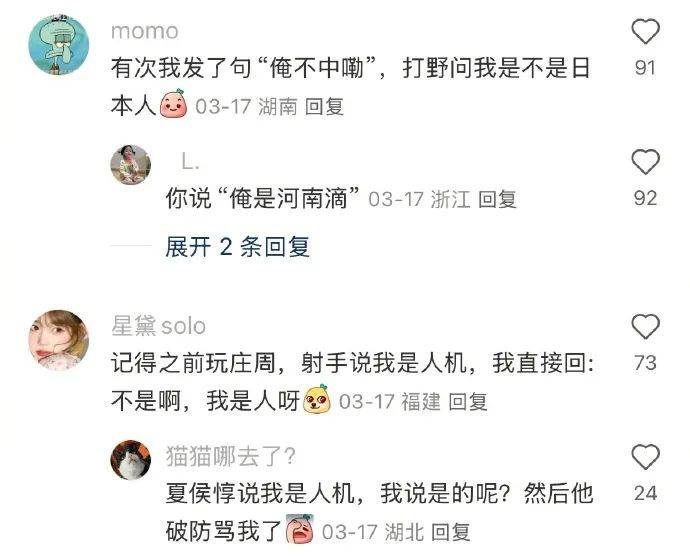Open 猫猫哪去了?'s profile avatar
The image size is (690, 556).
[130, 461]
